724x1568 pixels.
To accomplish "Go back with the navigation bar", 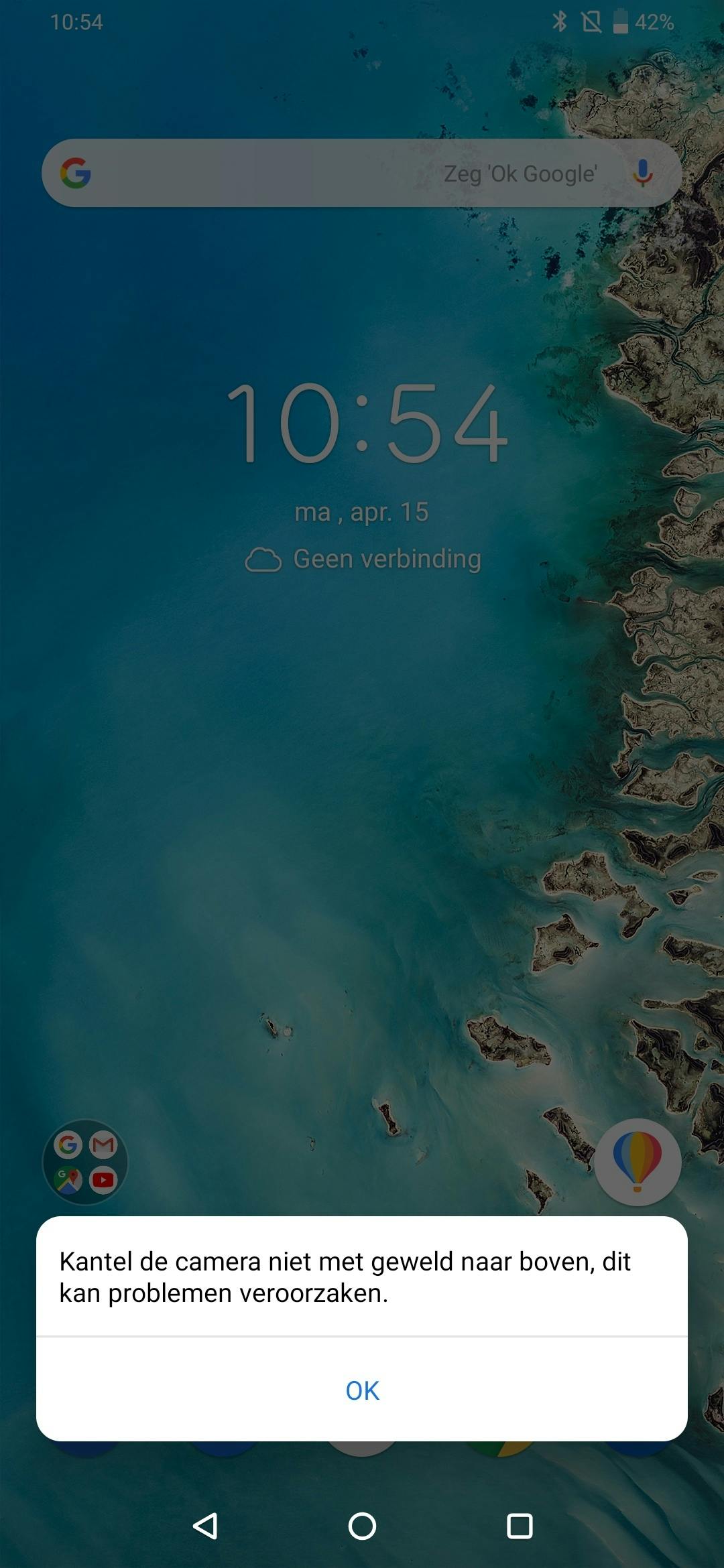I will [205, 1526].
